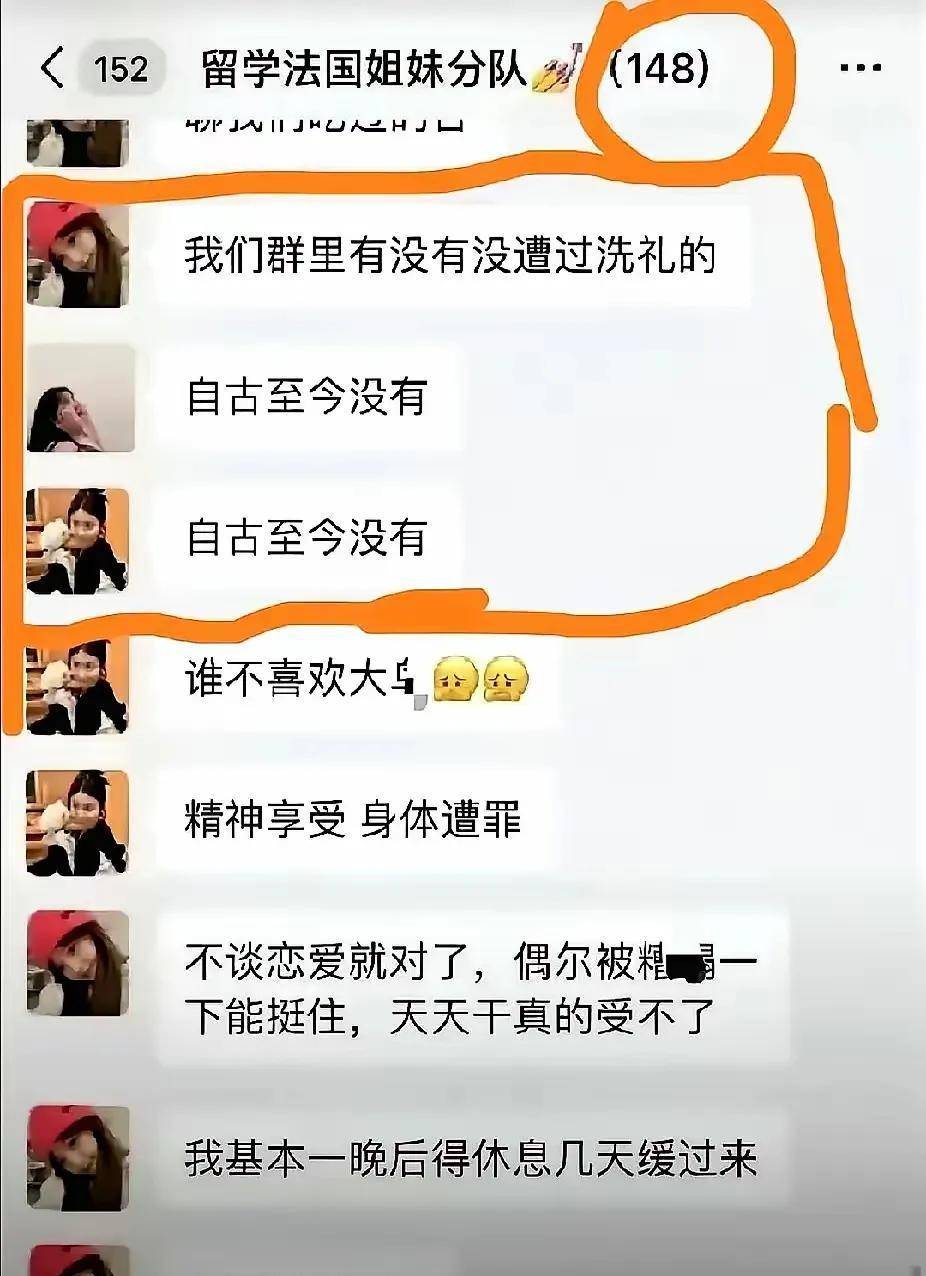The image size is (926, 1276).
Task: Open avatar beside message 我们群里有没有没遭过洗礼的
Action: pos(78,254)
